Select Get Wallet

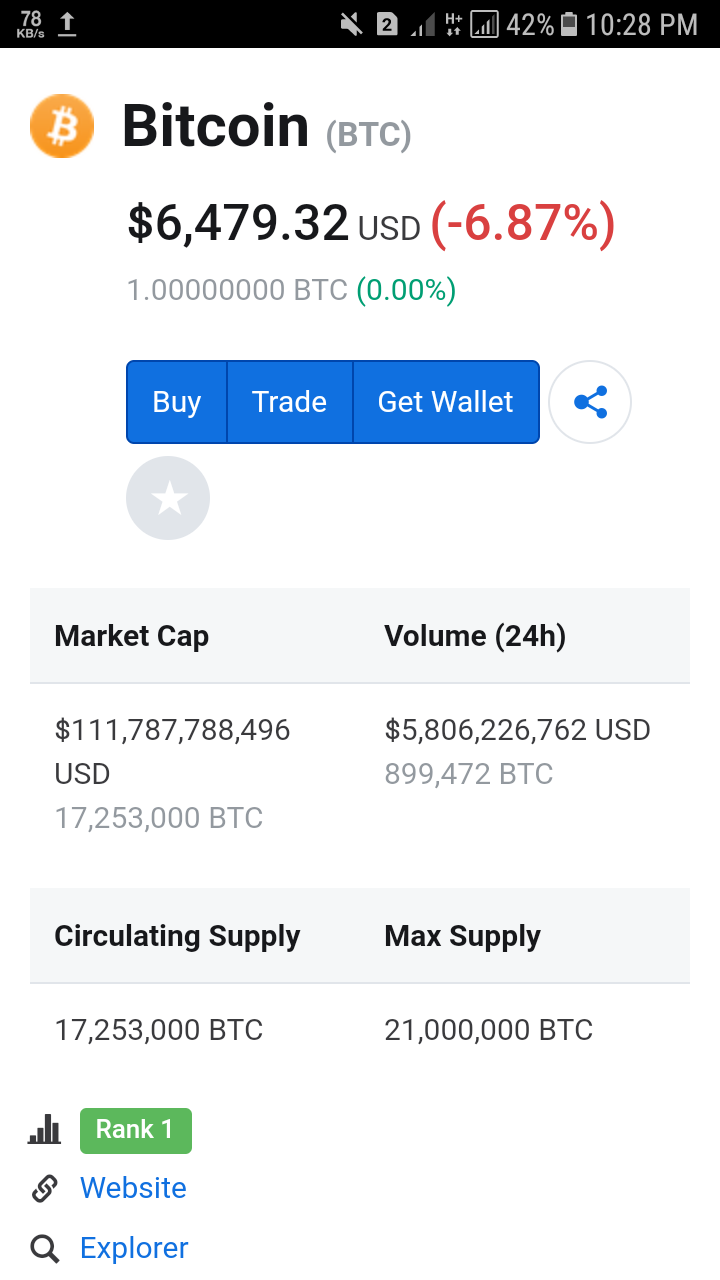point(446,402)
